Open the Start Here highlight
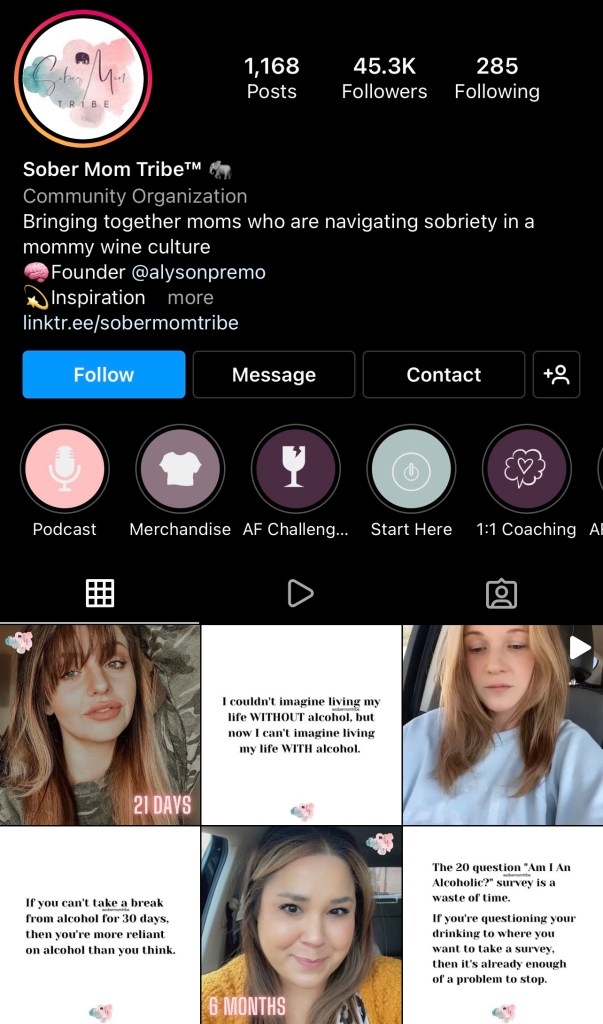 411,469
